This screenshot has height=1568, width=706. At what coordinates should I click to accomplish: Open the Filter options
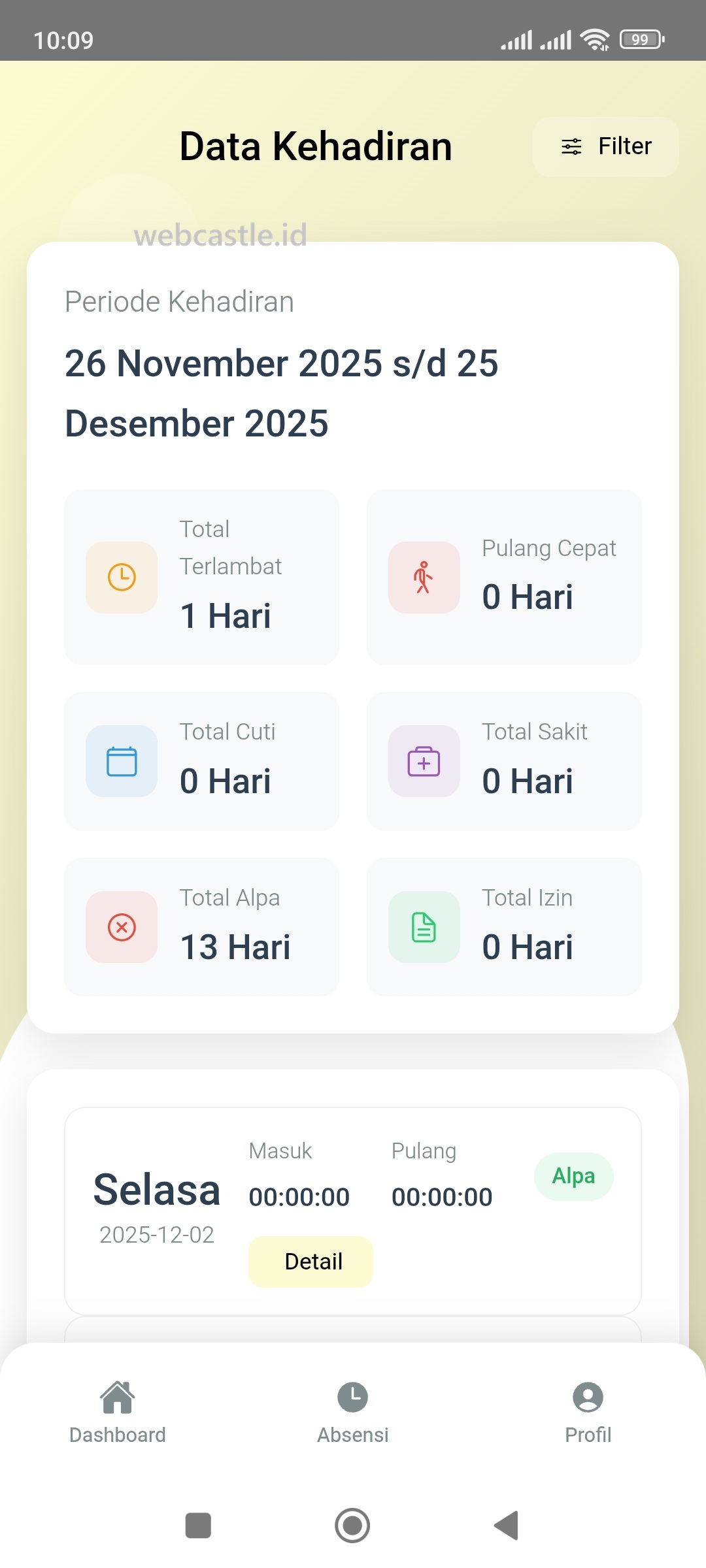pos(605,146)
